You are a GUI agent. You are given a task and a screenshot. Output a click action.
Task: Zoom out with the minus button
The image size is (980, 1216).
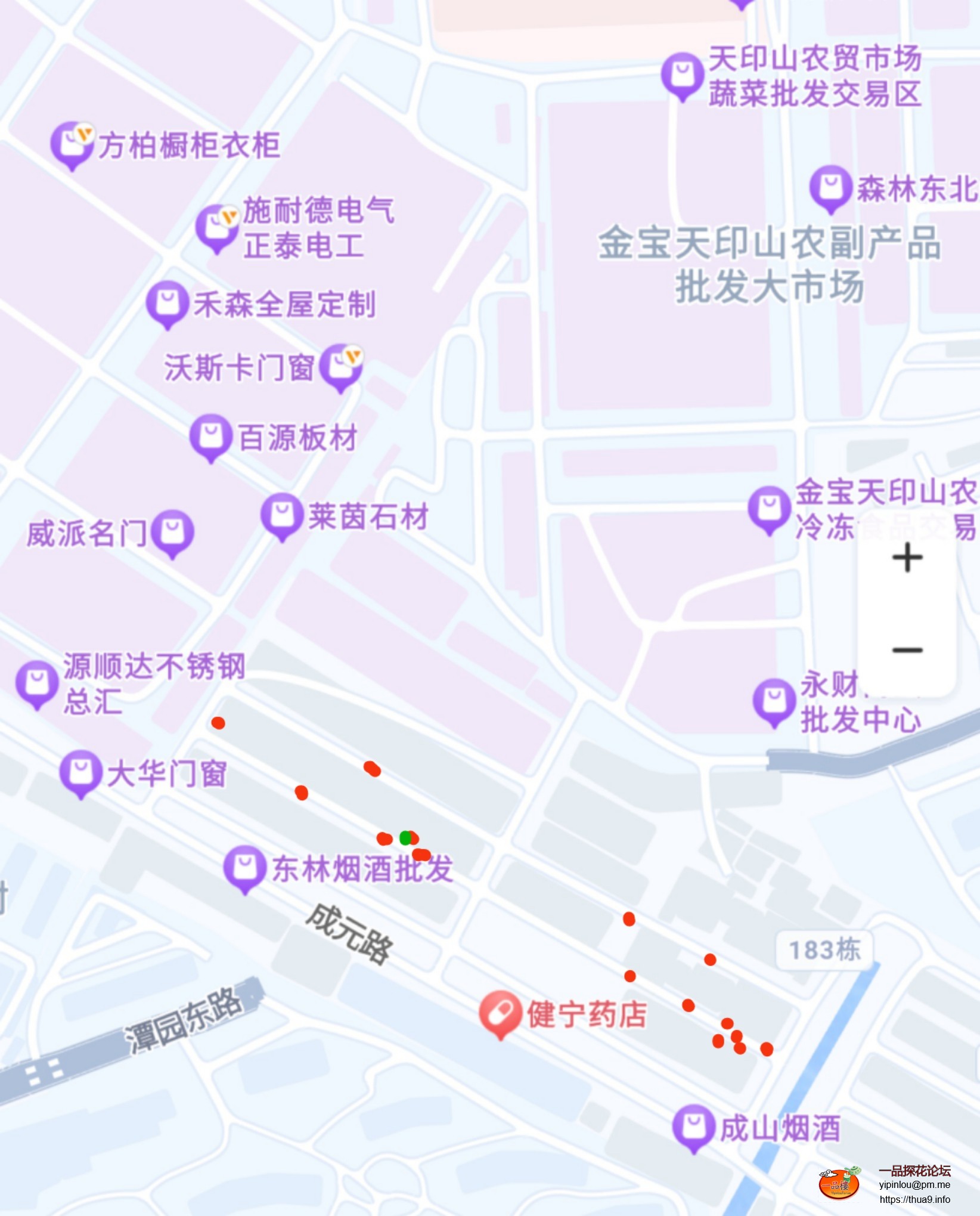click(907, 649)
